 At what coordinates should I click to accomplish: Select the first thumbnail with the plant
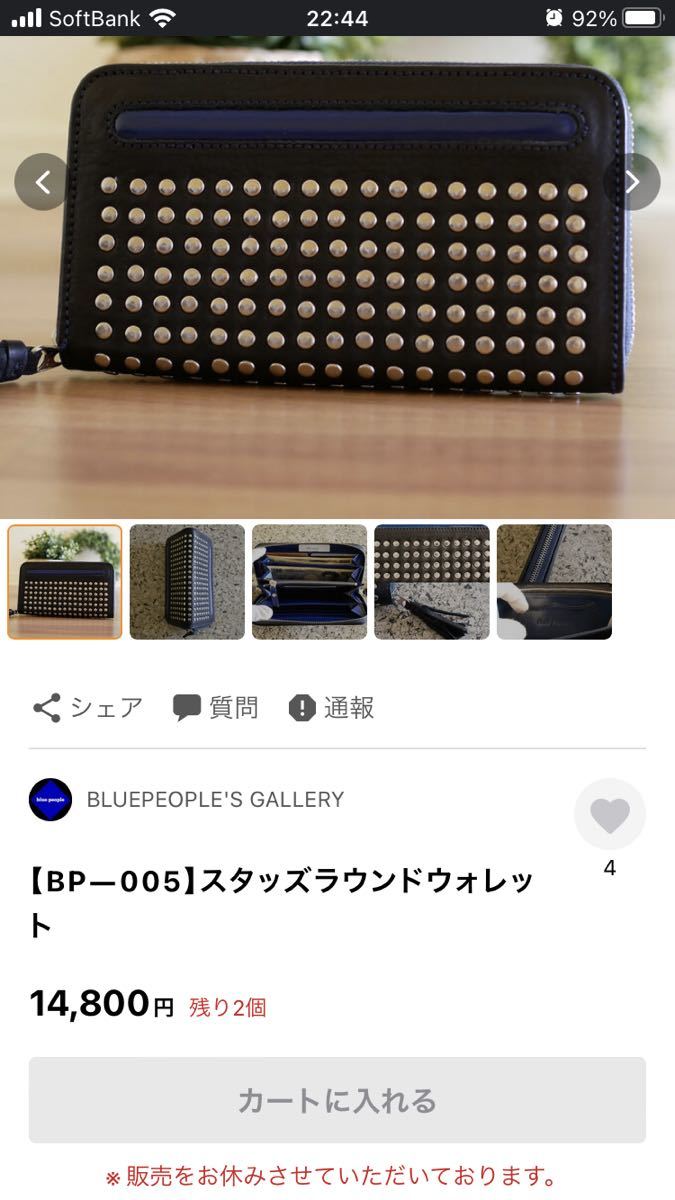[65, 582]
